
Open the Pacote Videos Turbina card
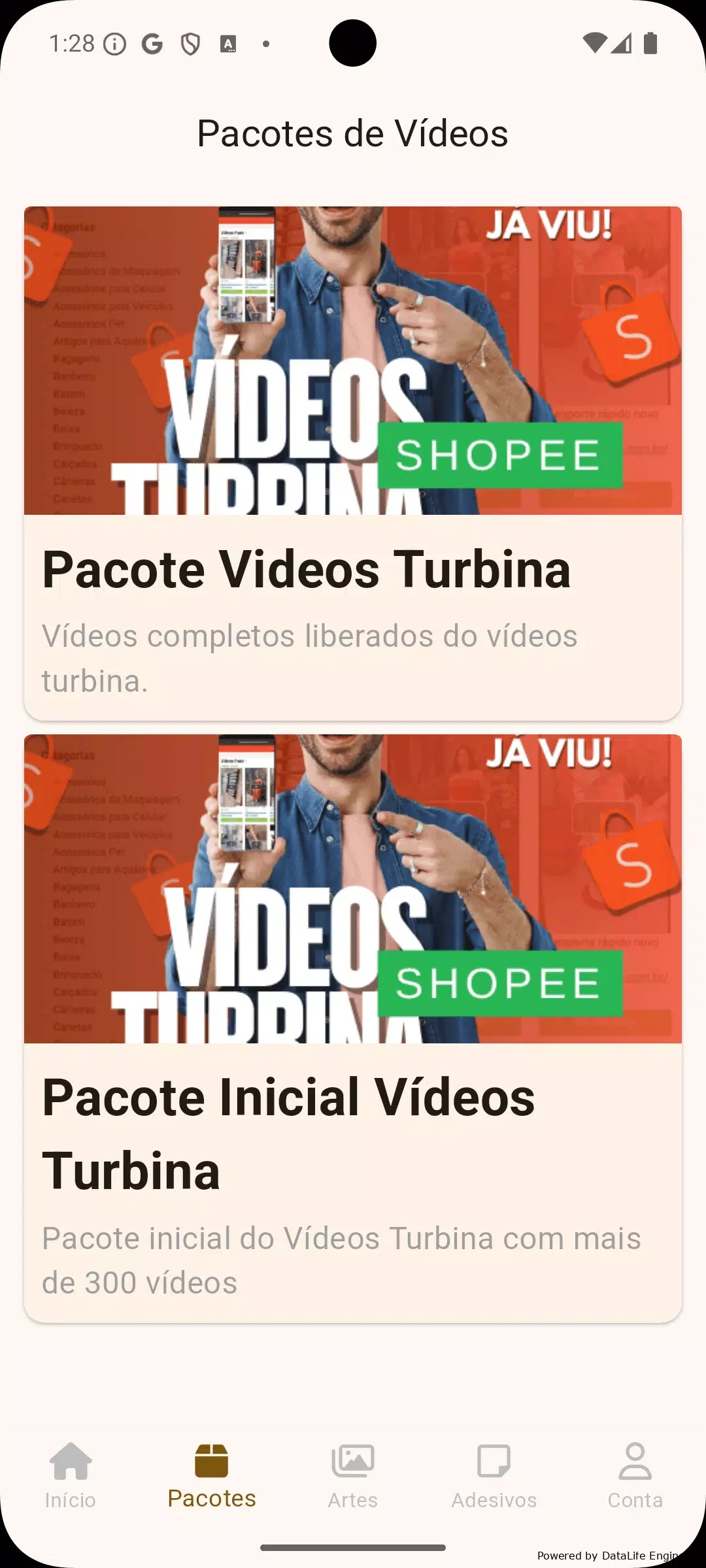(x=353, y=463)
